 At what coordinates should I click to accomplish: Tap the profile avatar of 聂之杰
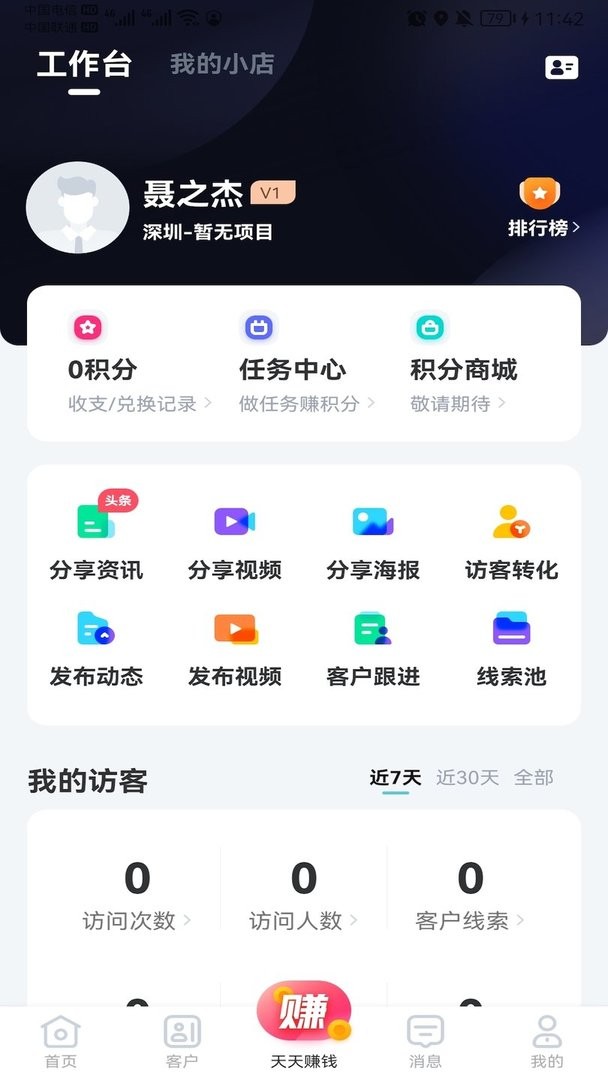pyautogui.click(x=77, y=207)
